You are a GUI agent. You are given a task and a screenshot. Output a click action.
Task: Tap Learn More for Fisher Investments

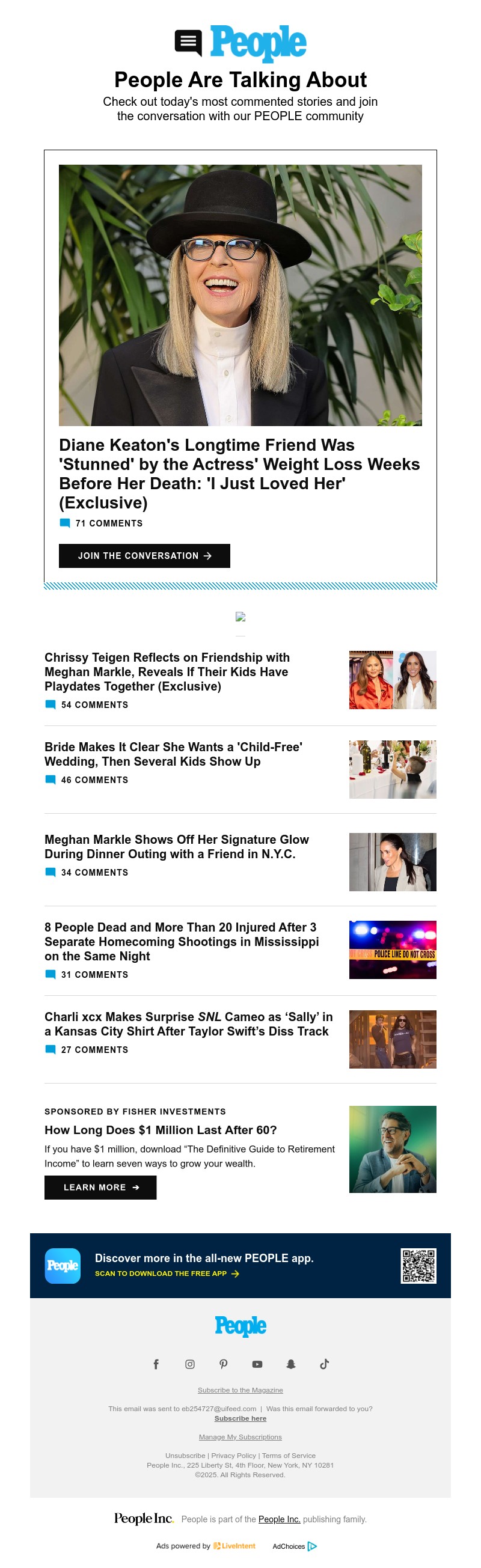coord(100,1187)
